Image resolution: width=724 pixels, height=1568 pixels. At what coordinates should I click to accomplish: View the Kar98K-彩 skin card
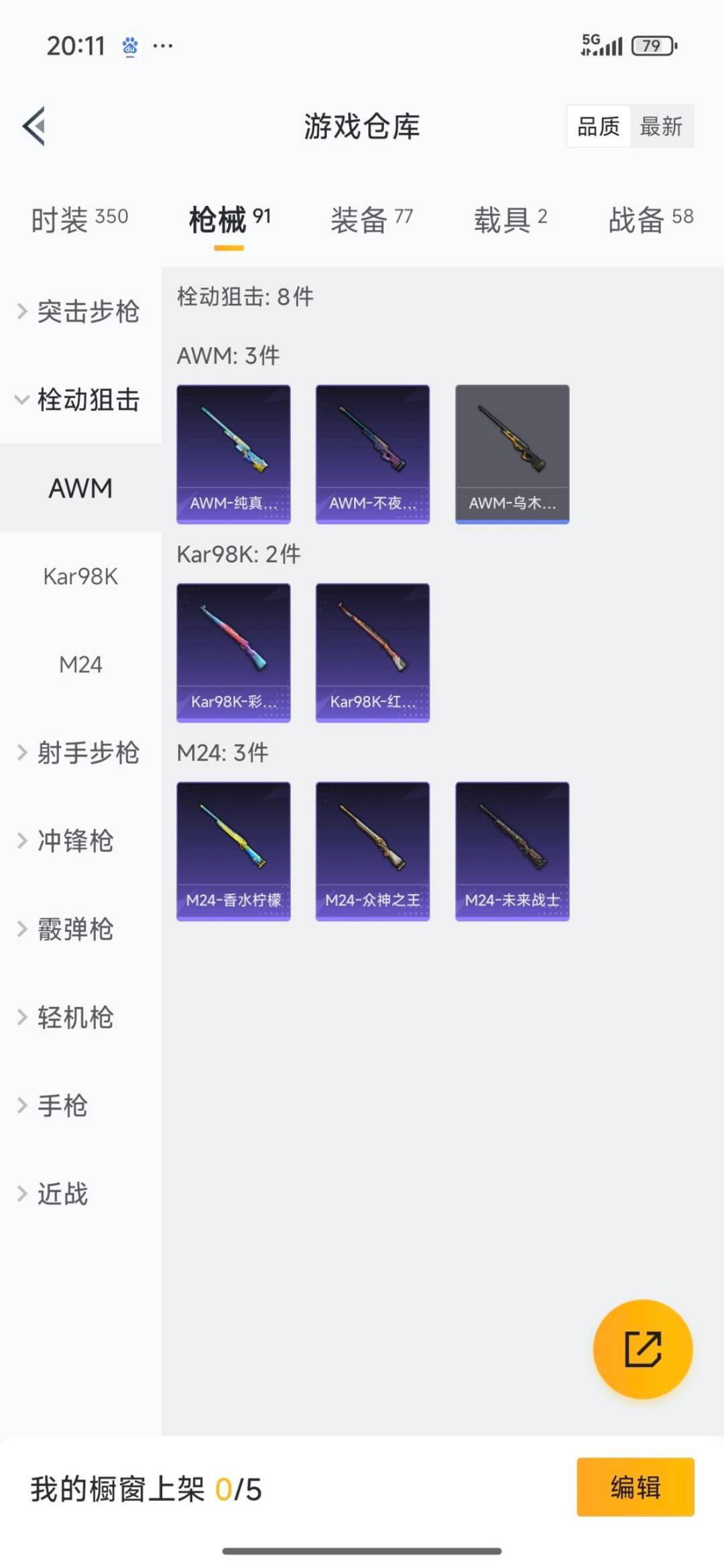233,654
